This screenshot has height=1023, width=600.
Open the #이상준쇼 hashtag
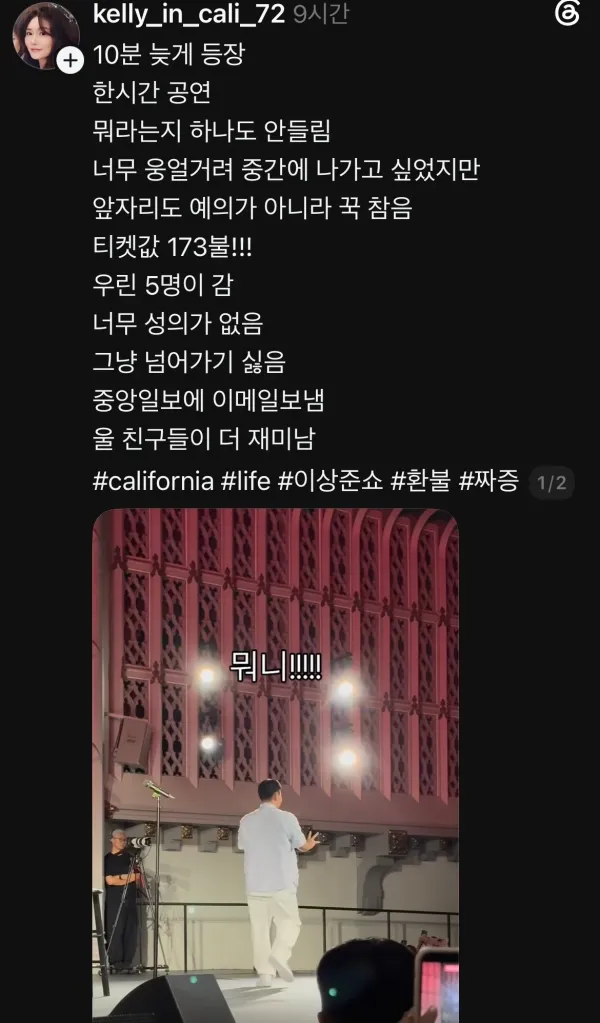tap(330, 481)
